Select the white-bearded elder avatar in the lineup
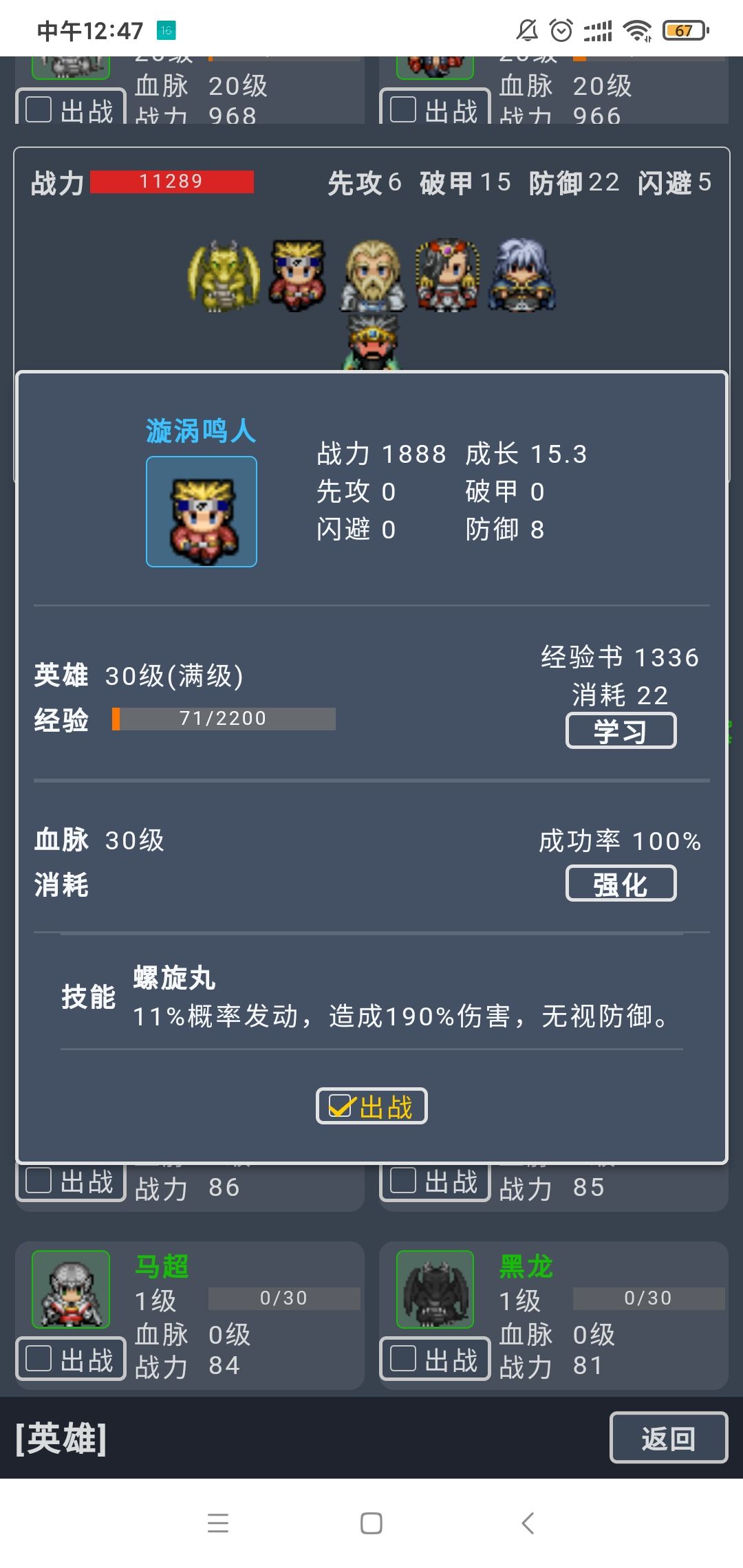 [371, 275]
